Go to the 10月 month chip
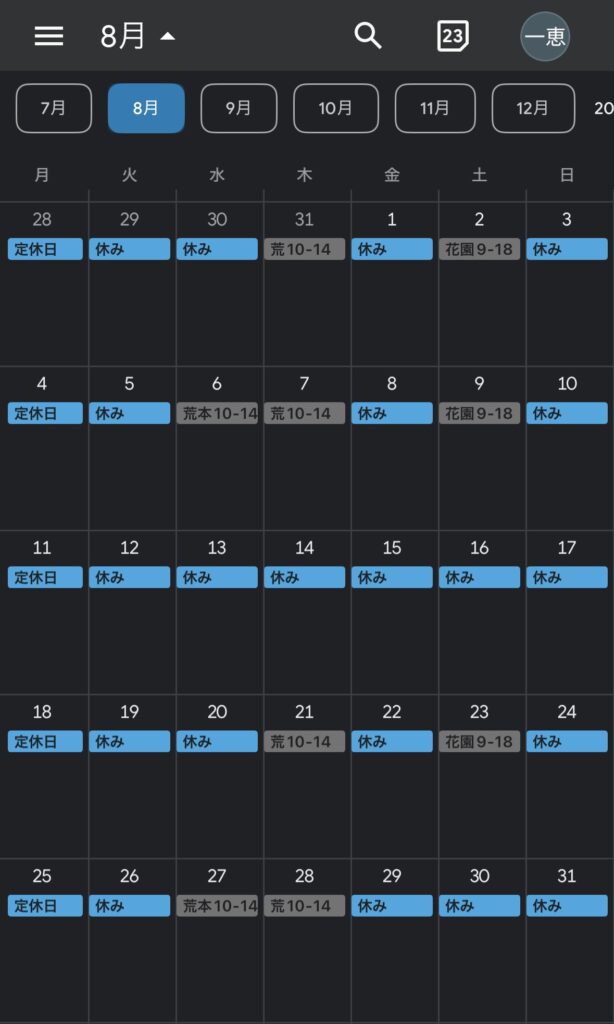Screen dimensions: 614x1024 (x=336, y=108)
